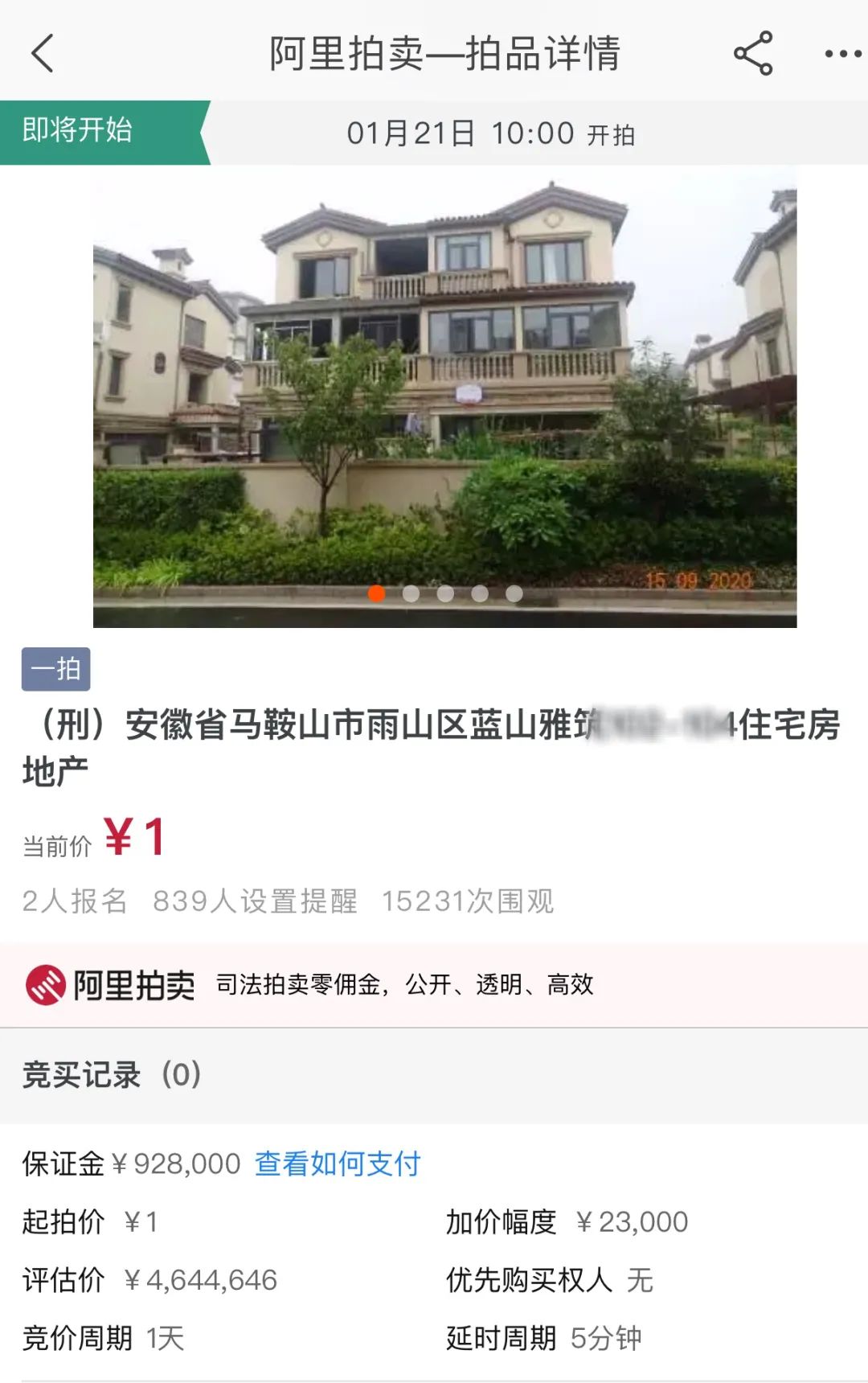This screenshot has width=868, height=1383.
Task: Open the 竞买记录 bidding records section
Action: pyautogui.click(x=113, y=1075)
